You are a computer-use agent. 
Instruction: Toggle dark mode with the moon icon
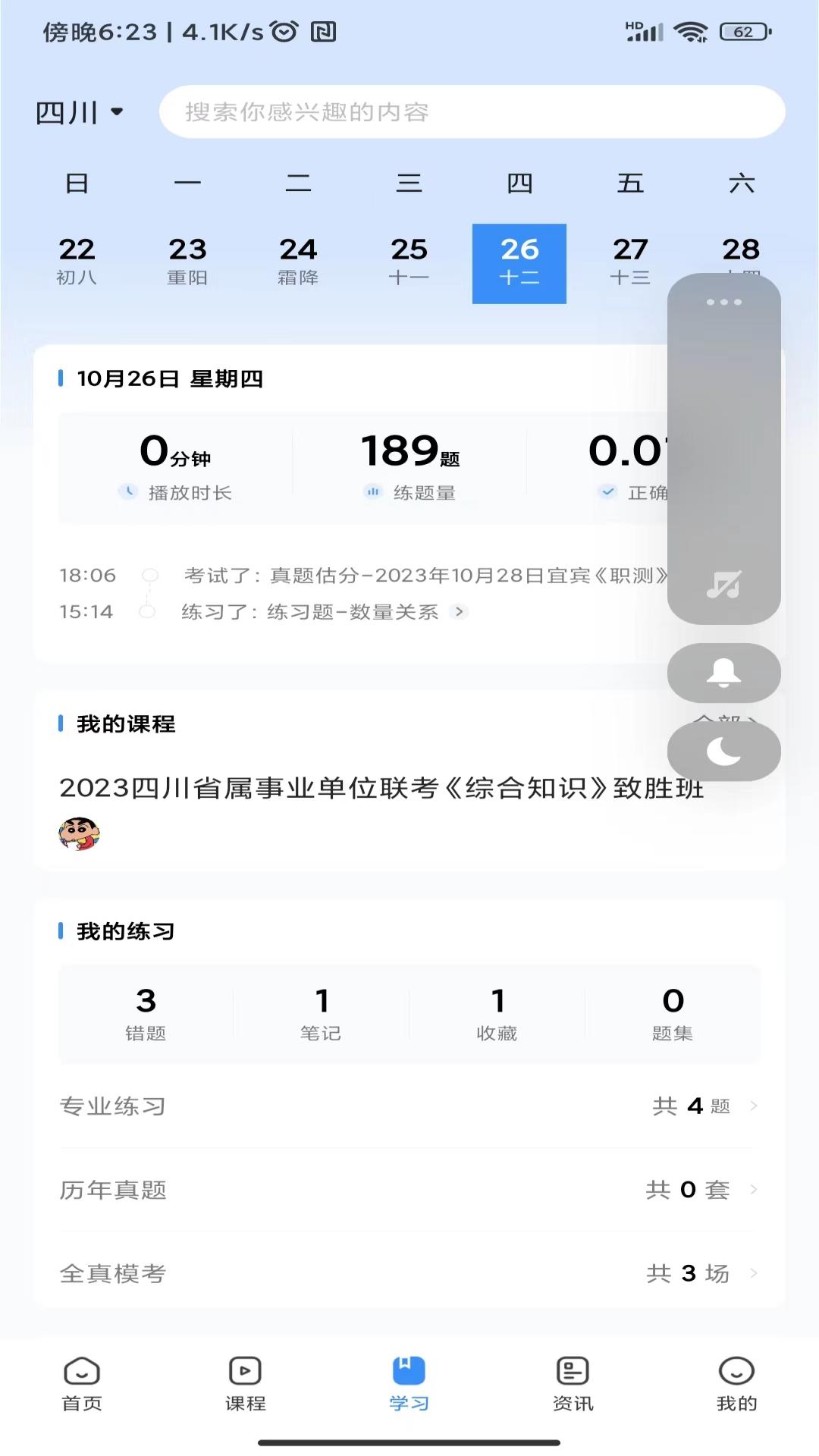click(x=723, y=751)
